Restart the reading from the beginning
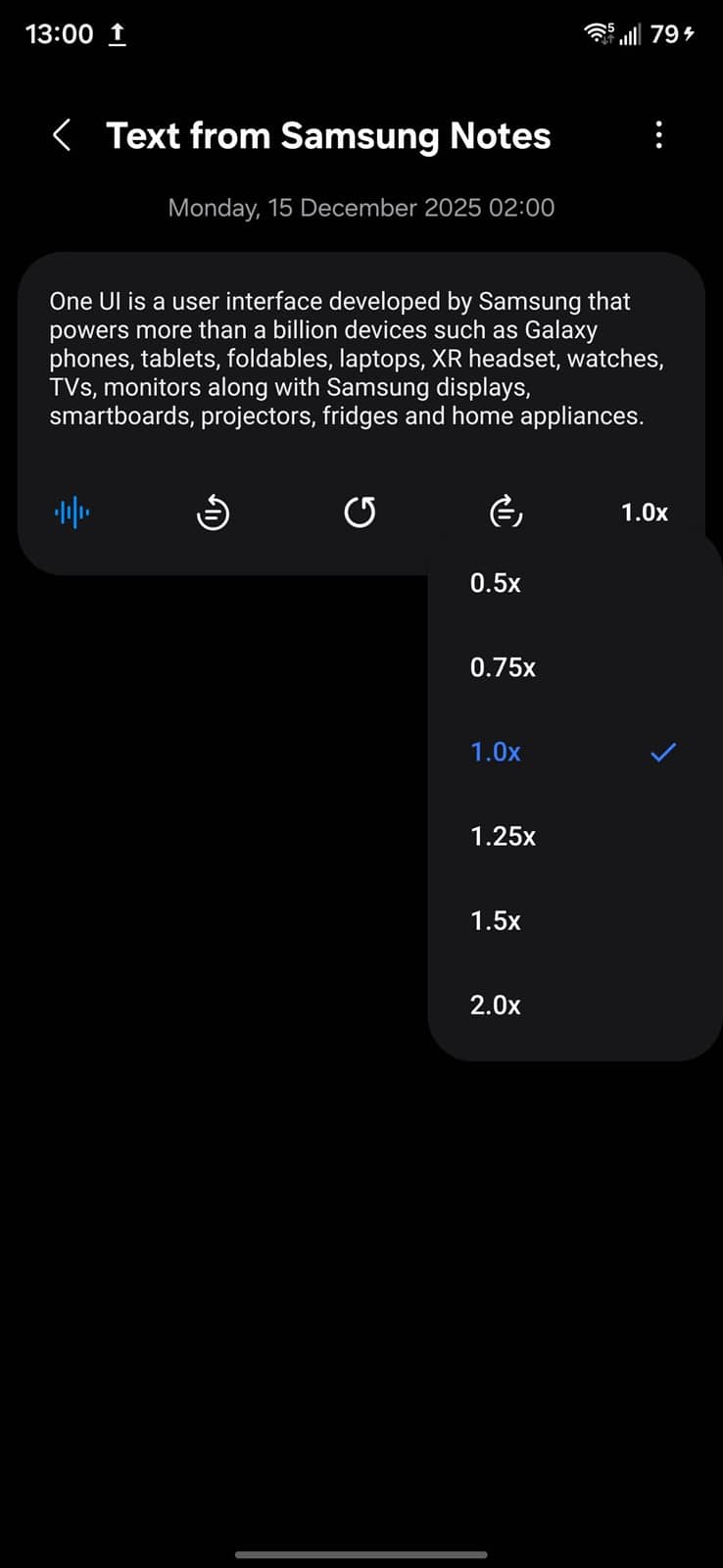Screen dimensions: 723x1568 tap(360, 512)
